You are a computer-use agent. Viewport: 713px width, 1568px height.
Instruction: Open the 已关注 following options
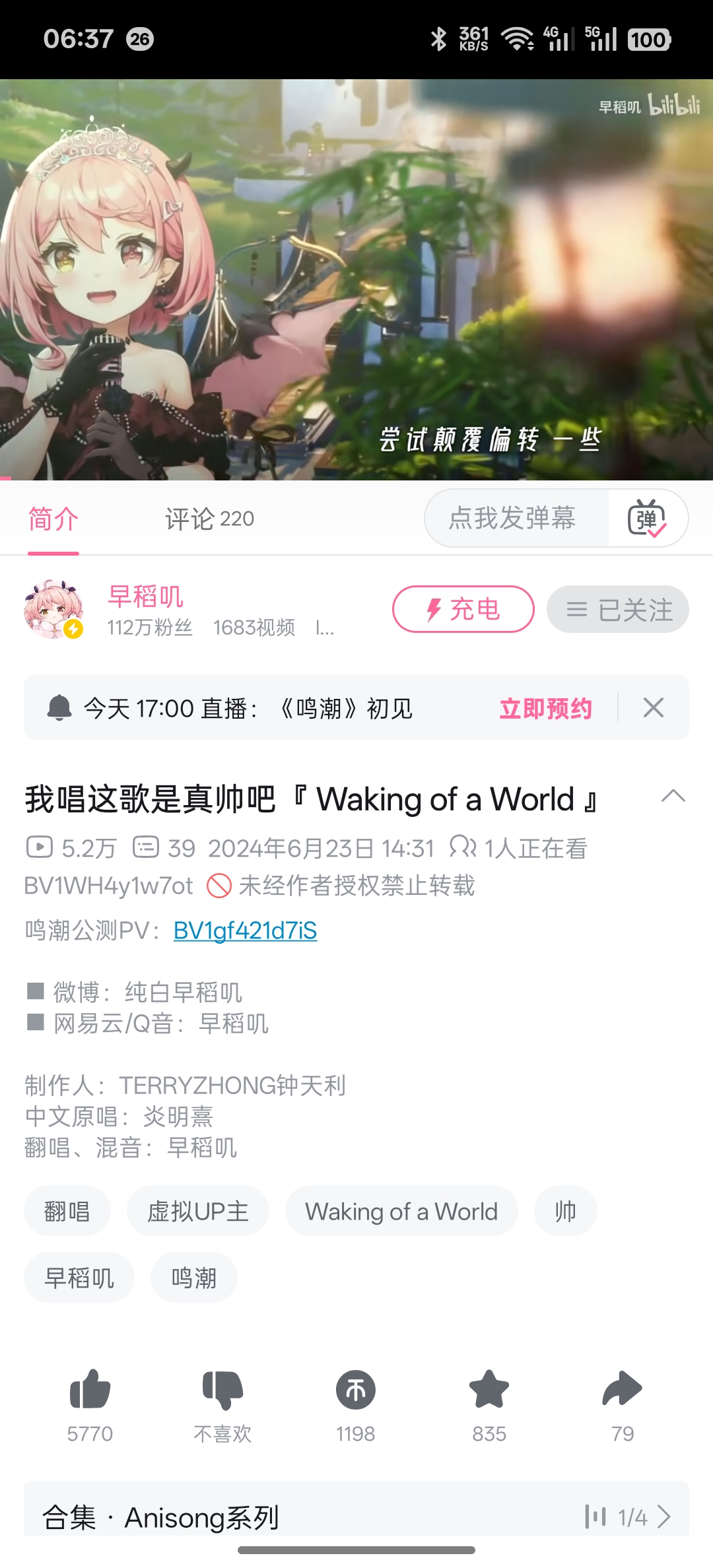pos(618,609)
